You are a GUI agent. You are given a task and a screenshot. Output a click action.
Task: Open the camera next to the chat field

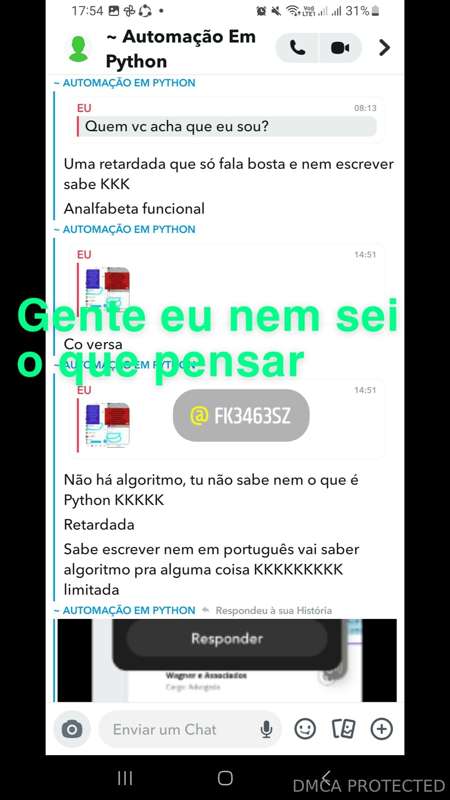(72, 729)
